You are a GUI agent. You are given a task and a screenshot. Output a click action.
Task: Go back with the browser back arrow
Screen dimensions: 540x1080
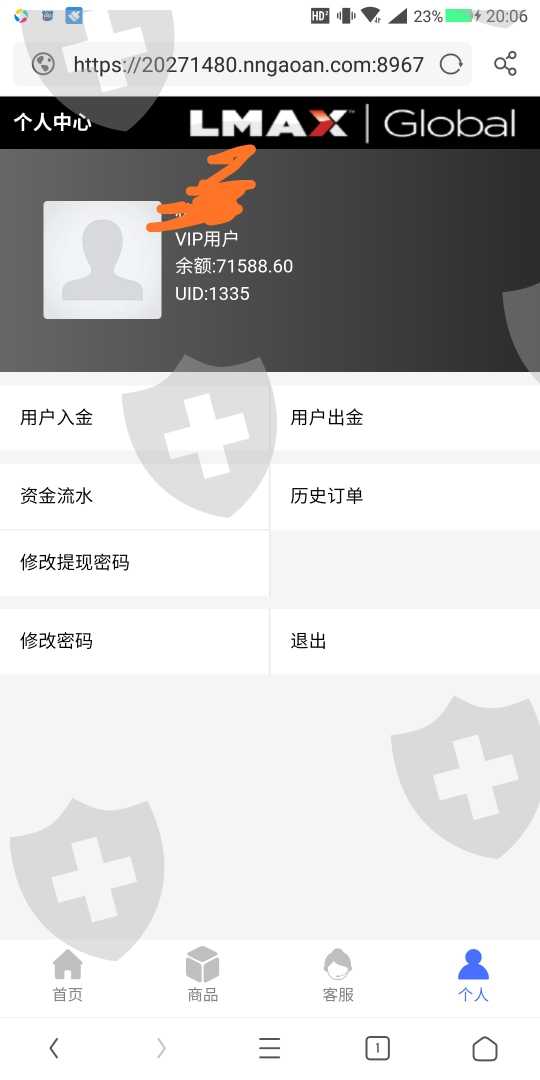pyautogui.click(x=54, y=1048)
